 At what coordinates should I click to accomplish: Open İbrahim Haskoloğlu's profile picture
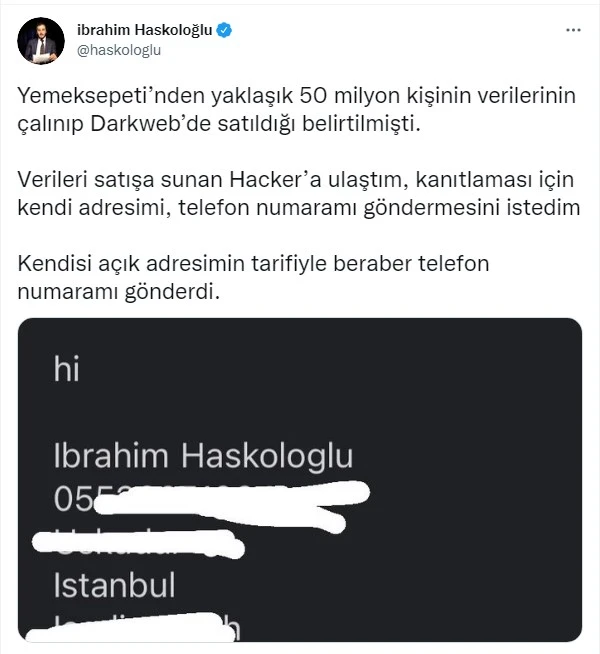click(40, 42)
